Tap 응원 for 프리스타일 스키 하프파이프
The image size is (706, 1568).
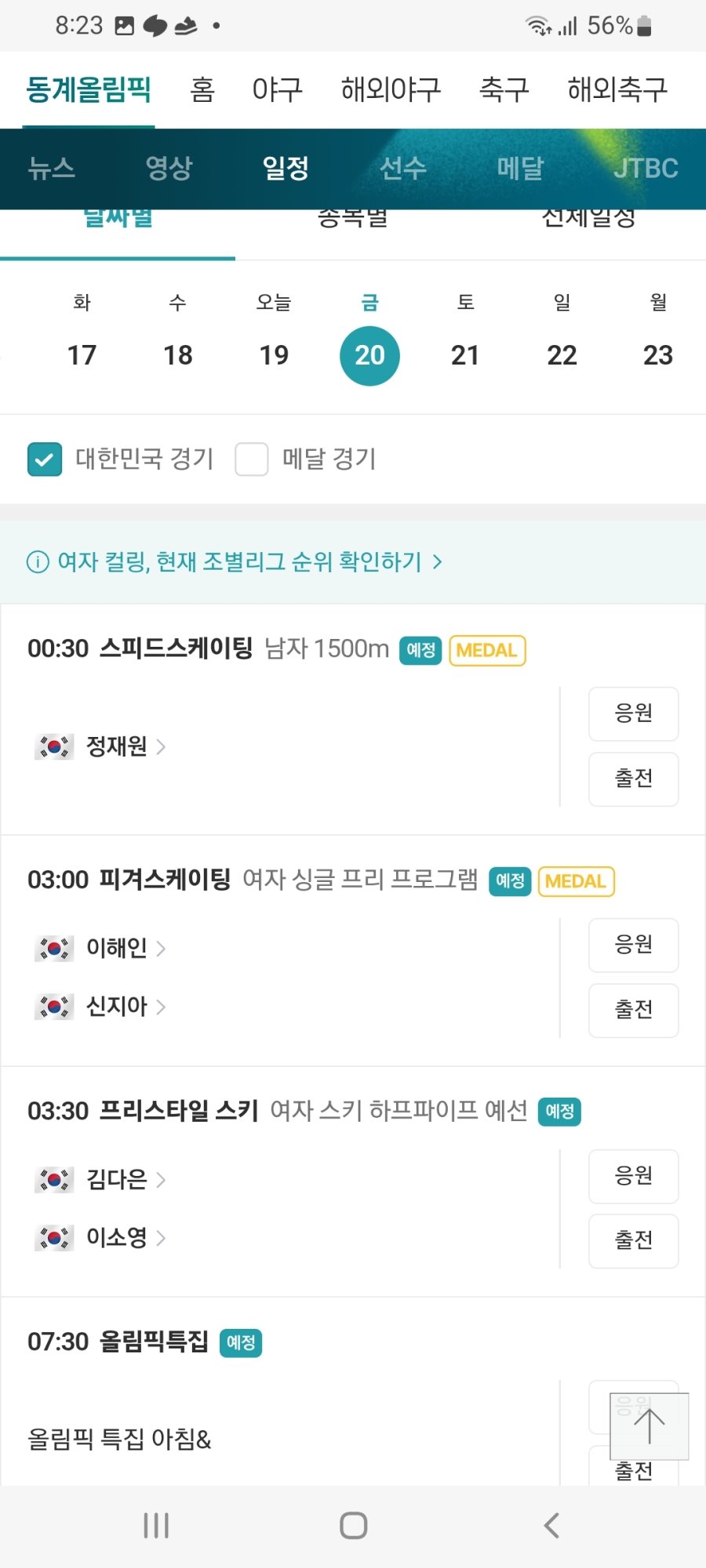pyautogui.click(x=633, y=1176)
